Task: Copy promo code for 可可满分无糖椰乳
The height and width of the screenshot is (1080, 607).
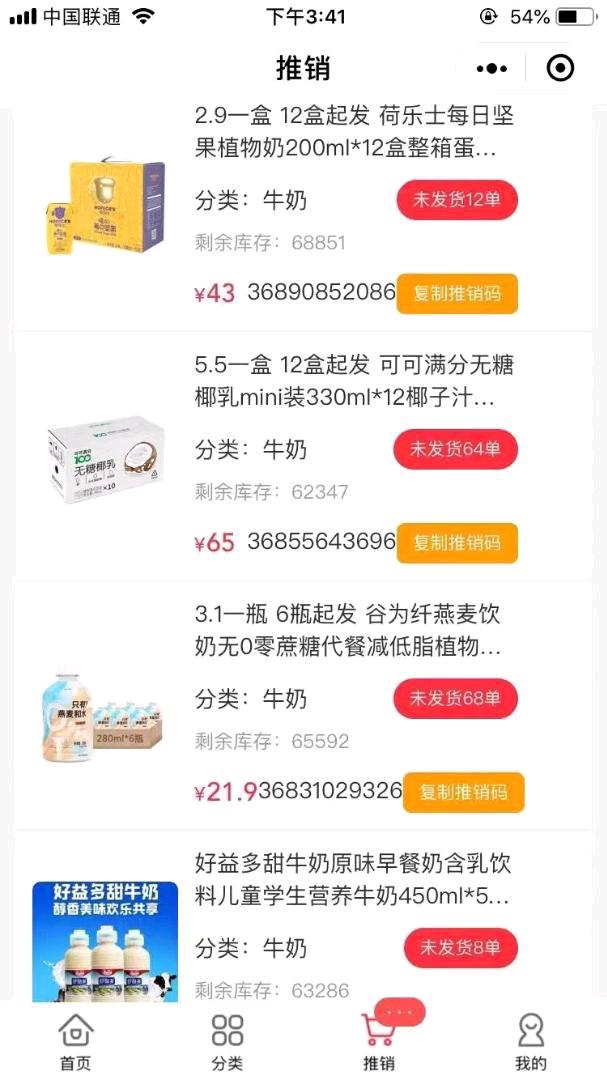Action: tap(457, 543)
